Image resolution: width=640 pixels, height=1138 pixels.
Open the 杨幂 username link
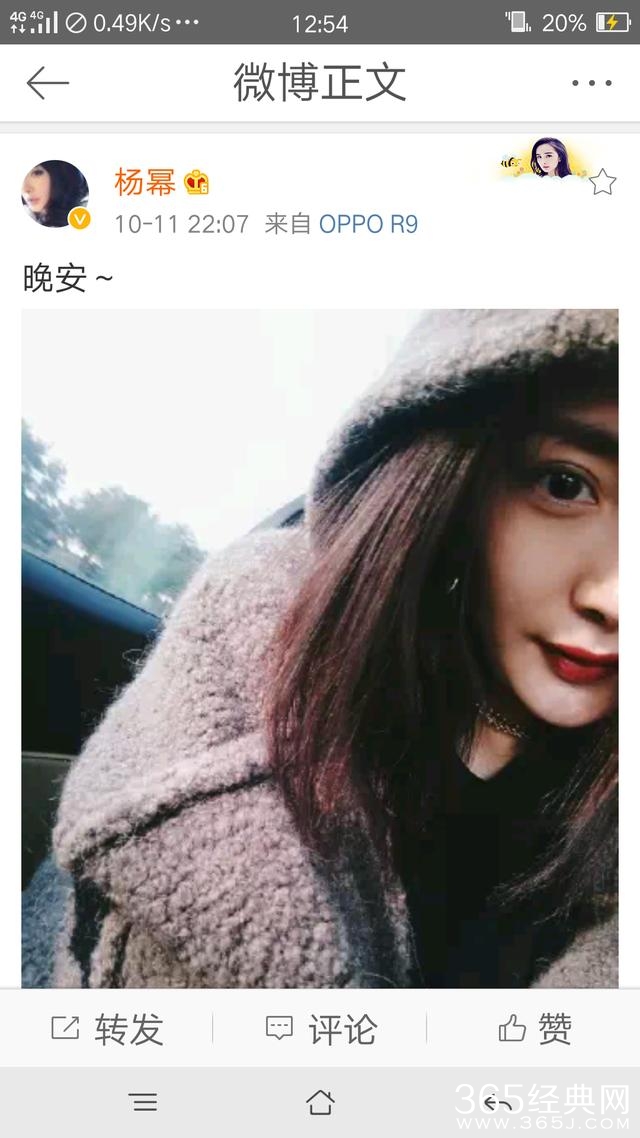[x=145, y=183]
